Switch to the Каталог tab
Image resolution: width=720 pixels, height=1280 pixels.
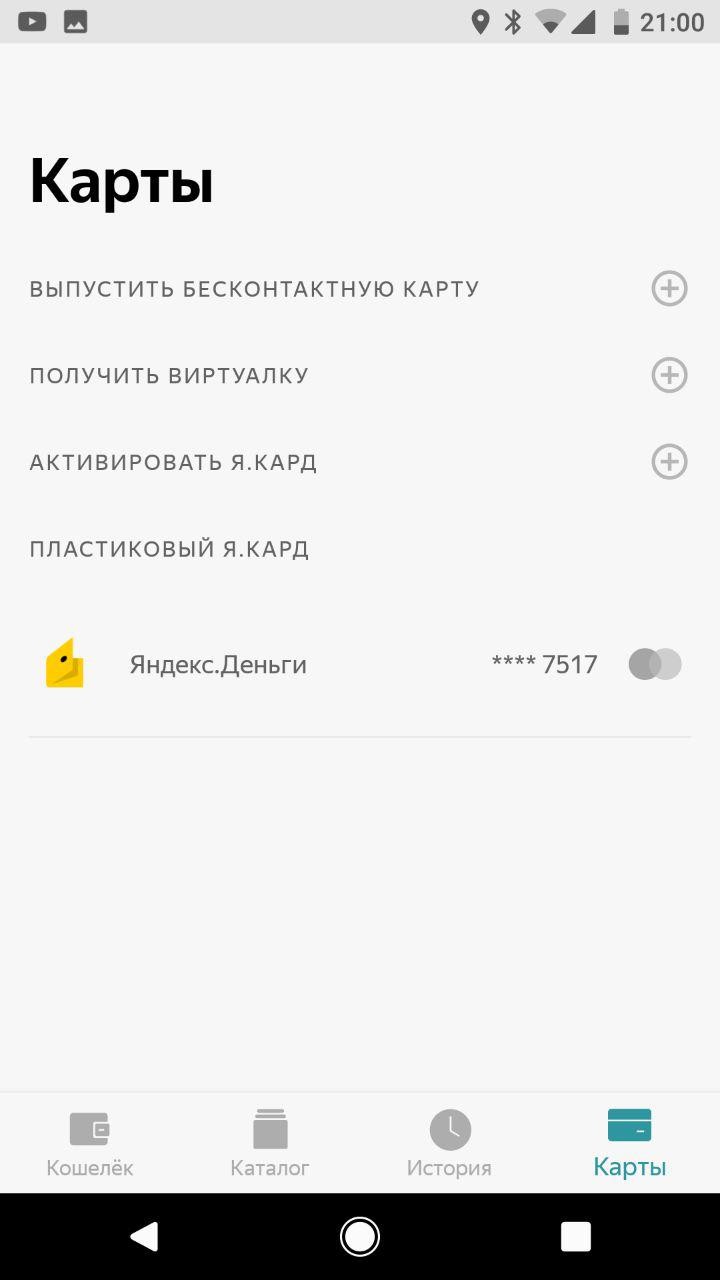(270, 1143)
